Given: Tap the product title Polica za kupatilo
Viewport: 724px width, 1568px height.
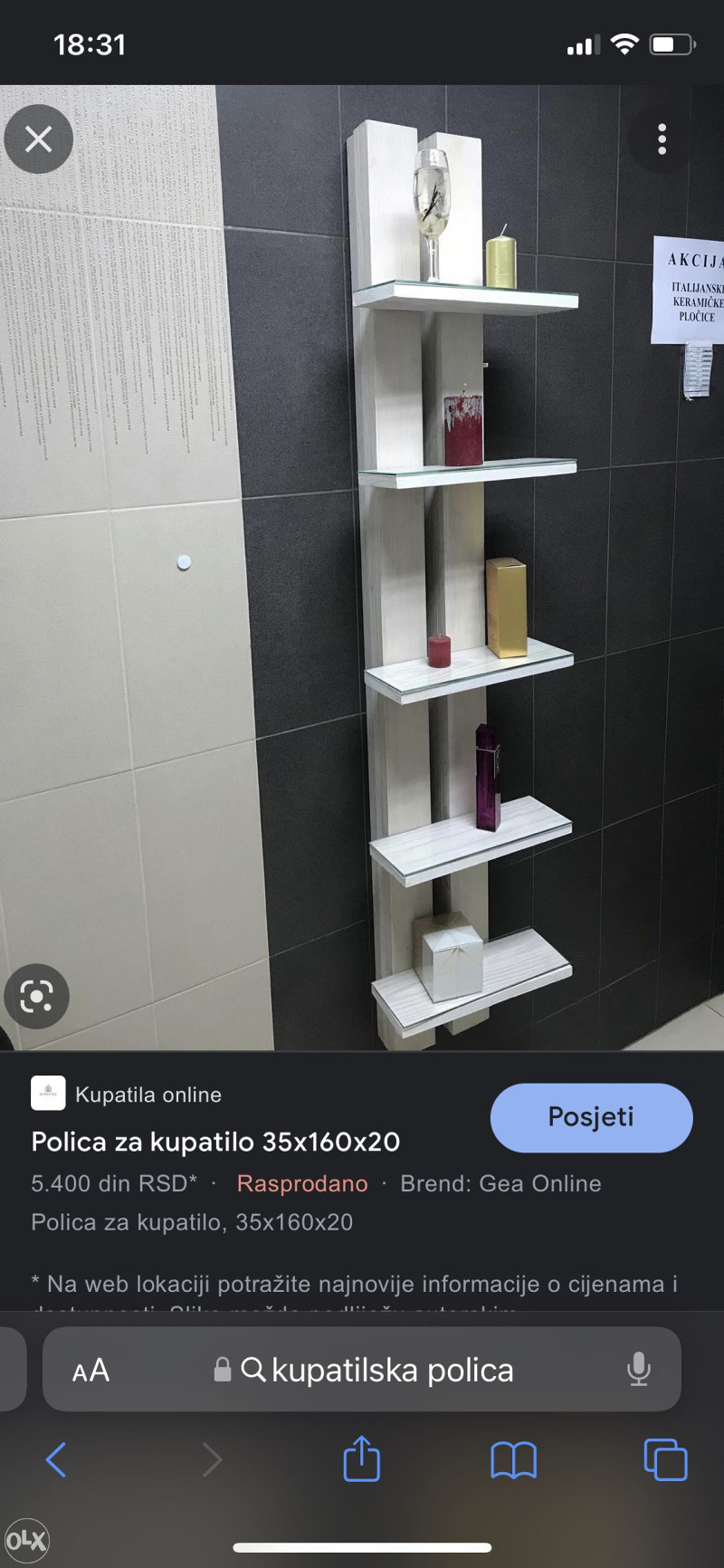Looking at the screenshot, I should (215, 1142).
